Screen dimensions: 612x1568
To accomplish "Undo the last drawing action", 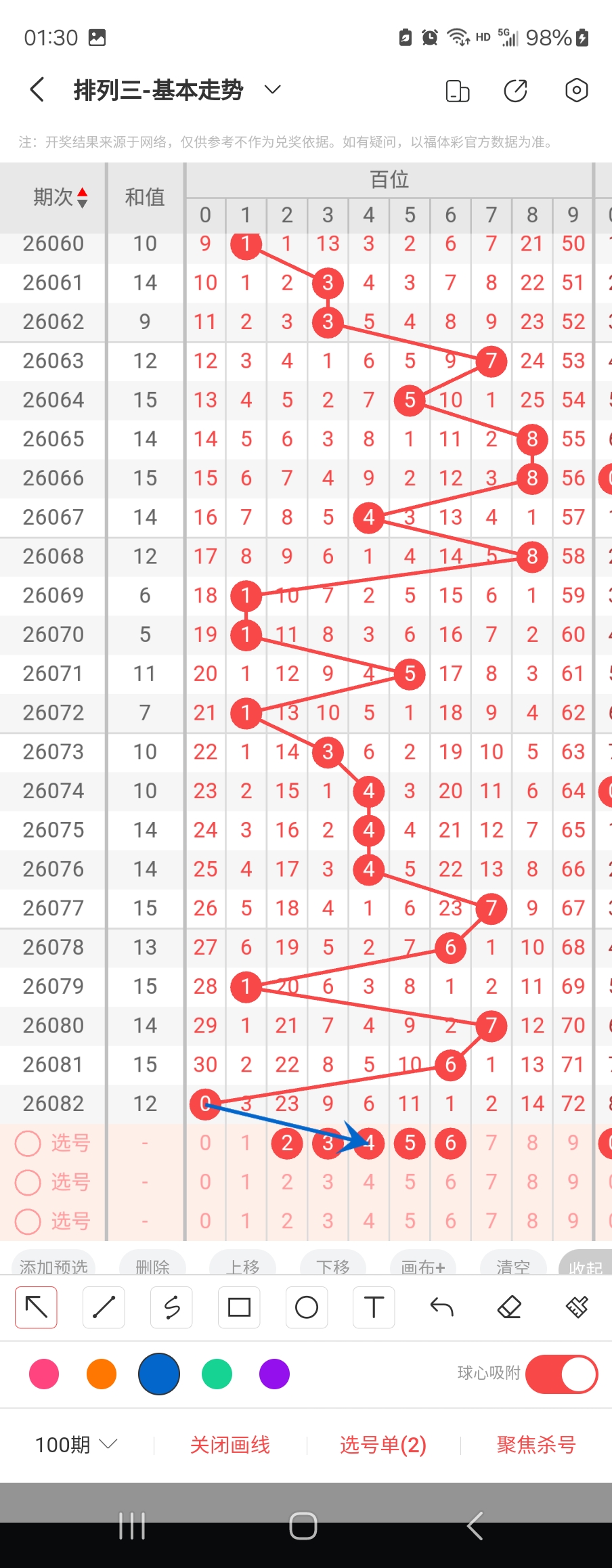I will (441, 1307).
